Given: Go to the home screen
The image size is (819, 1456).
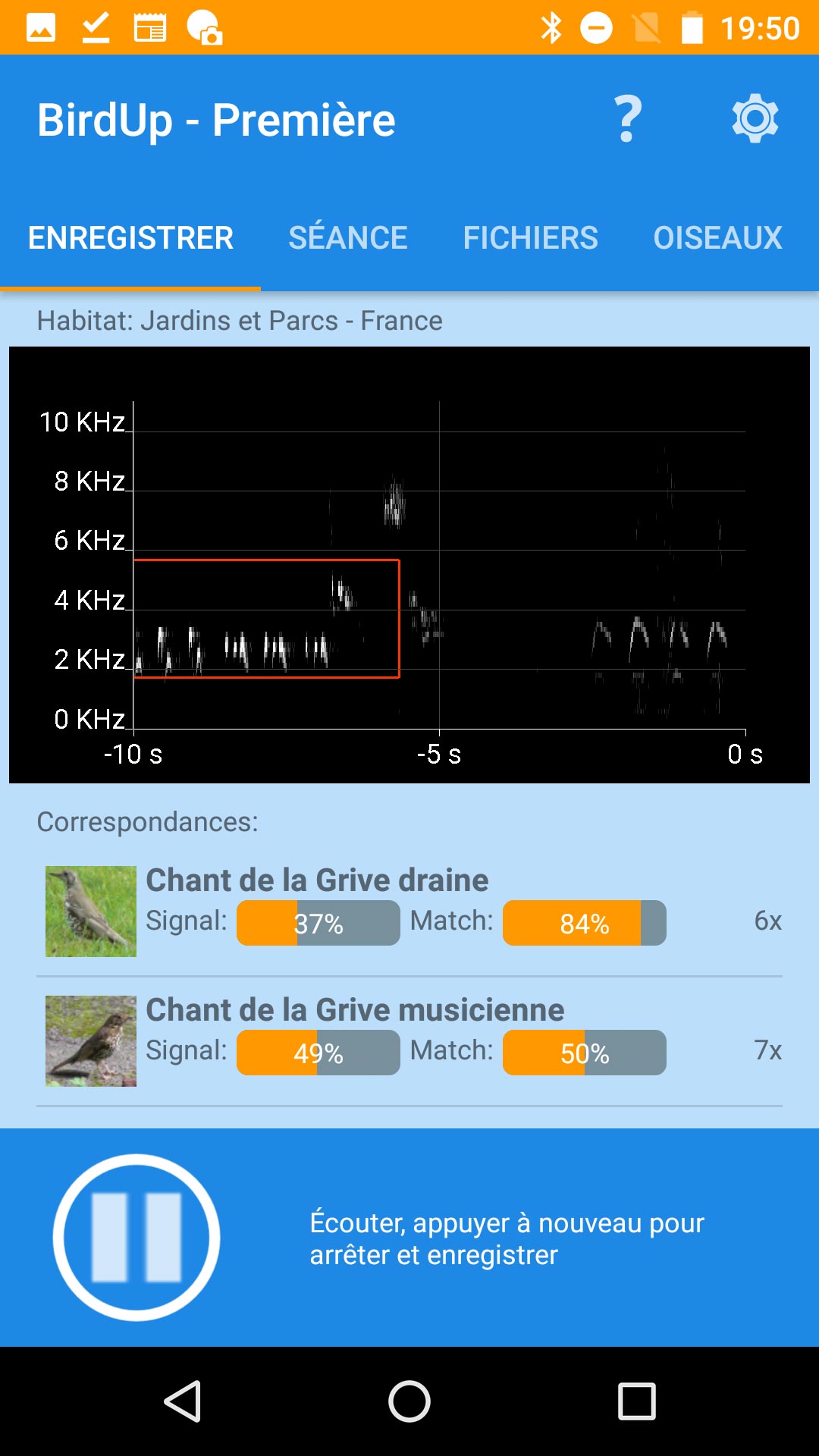Looking at the screenshot, I should click(409, 1401).
